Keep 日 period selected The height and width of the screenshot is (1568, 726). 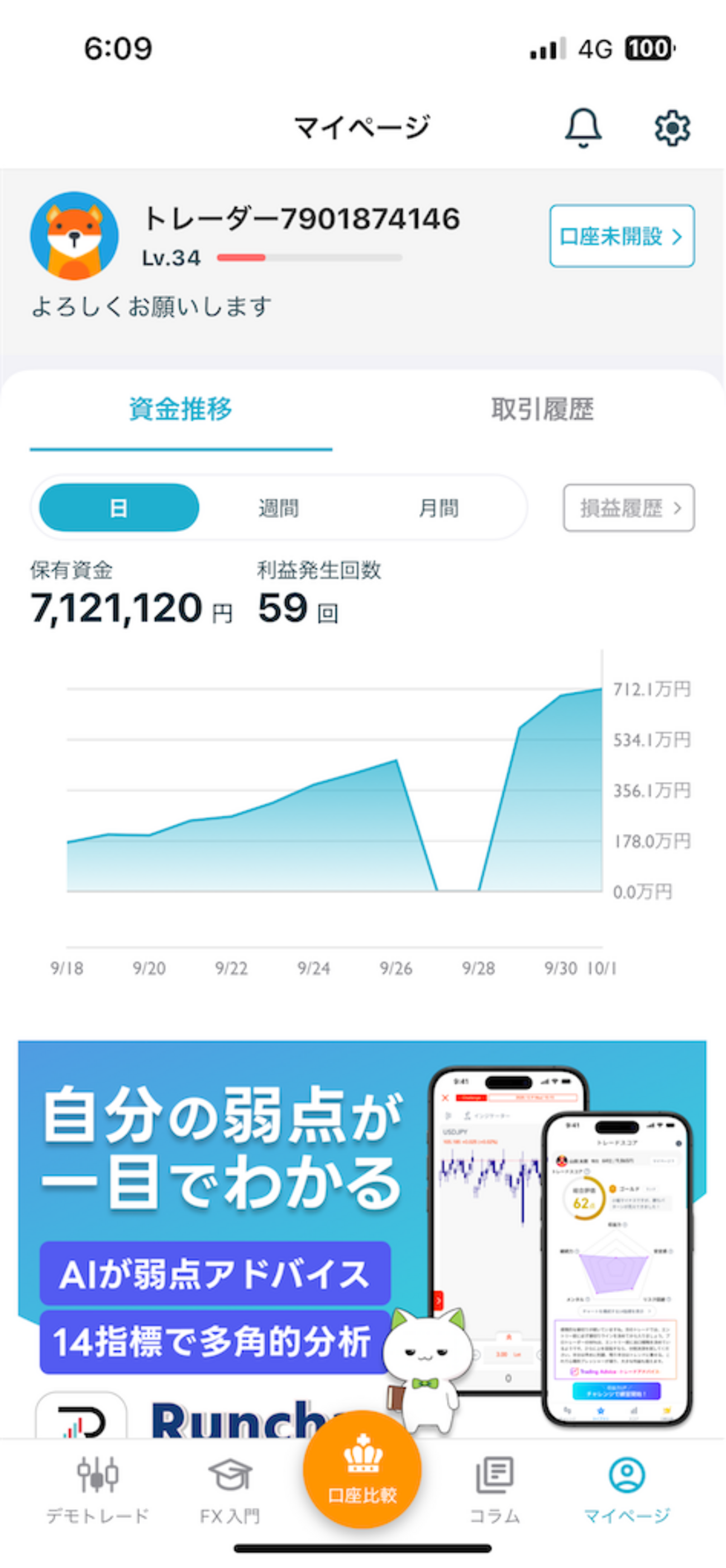click(118, 509)
